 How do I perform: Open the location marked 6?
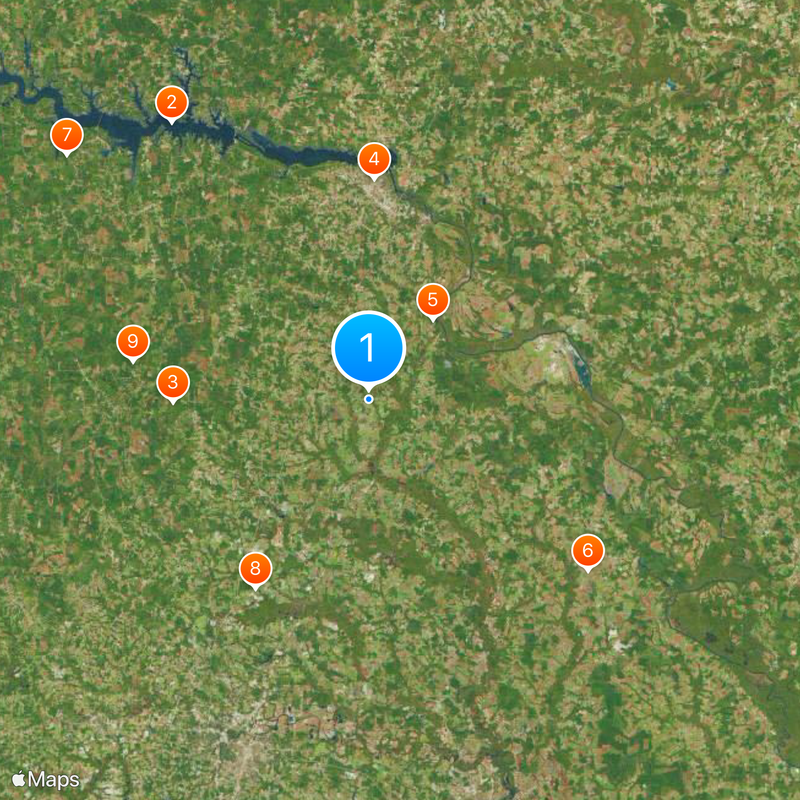(587, 549)
